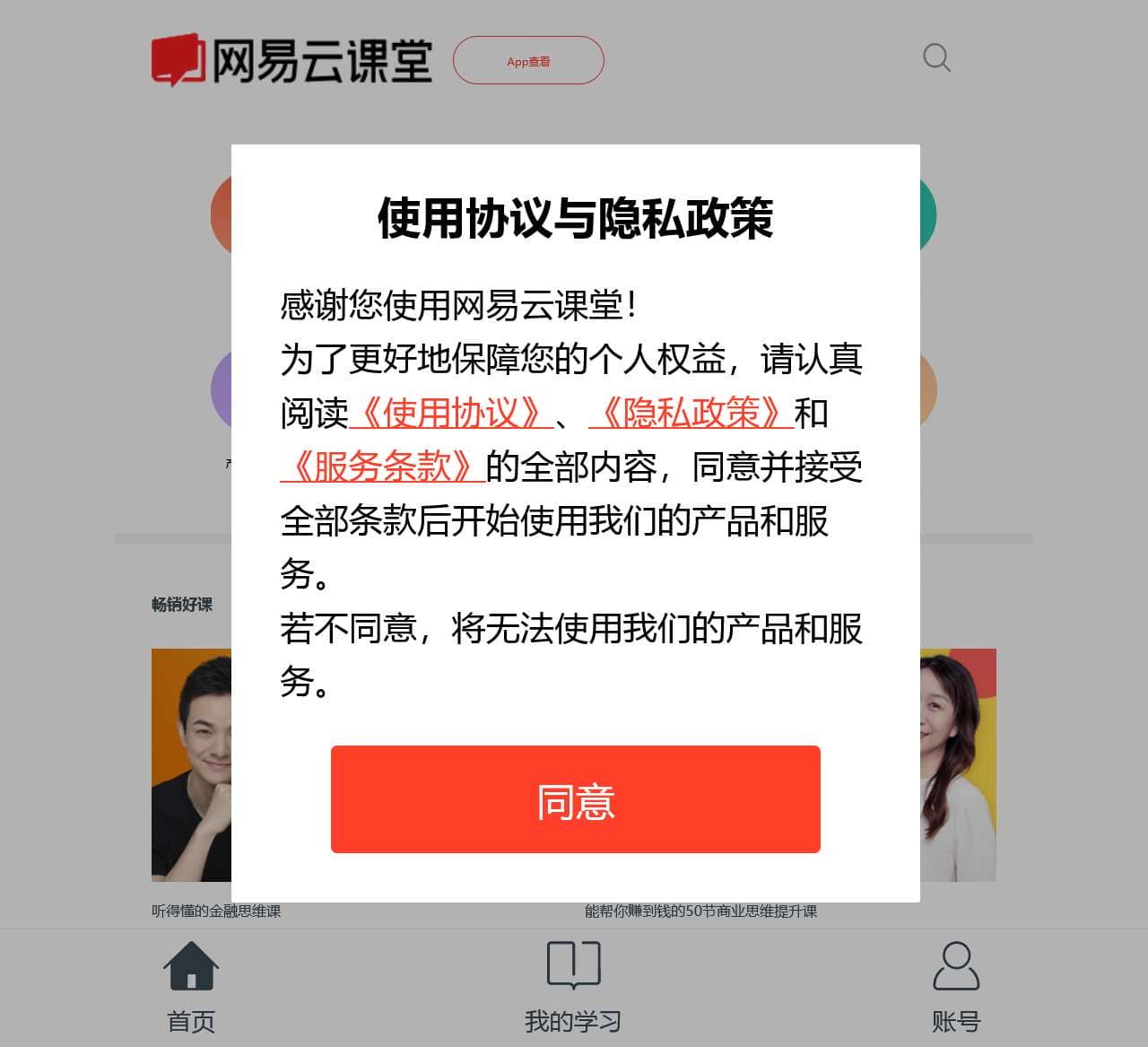Open search via the magnifier icon
Viewport: 1148px width, 1047px height.
[936, 58]
